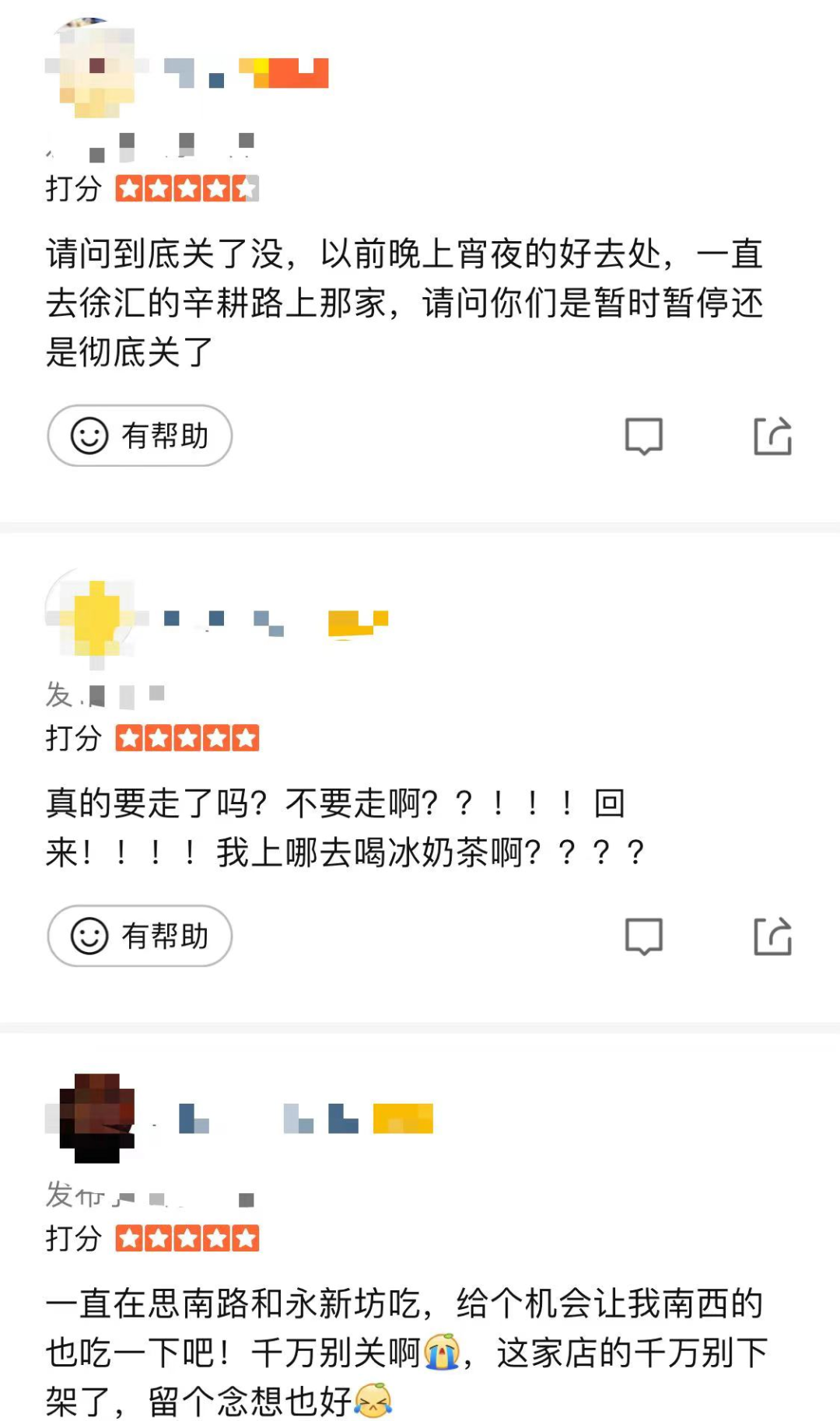Comment on the 真的要走了吗 review
Screen dimensions: 840x1421
644,936
